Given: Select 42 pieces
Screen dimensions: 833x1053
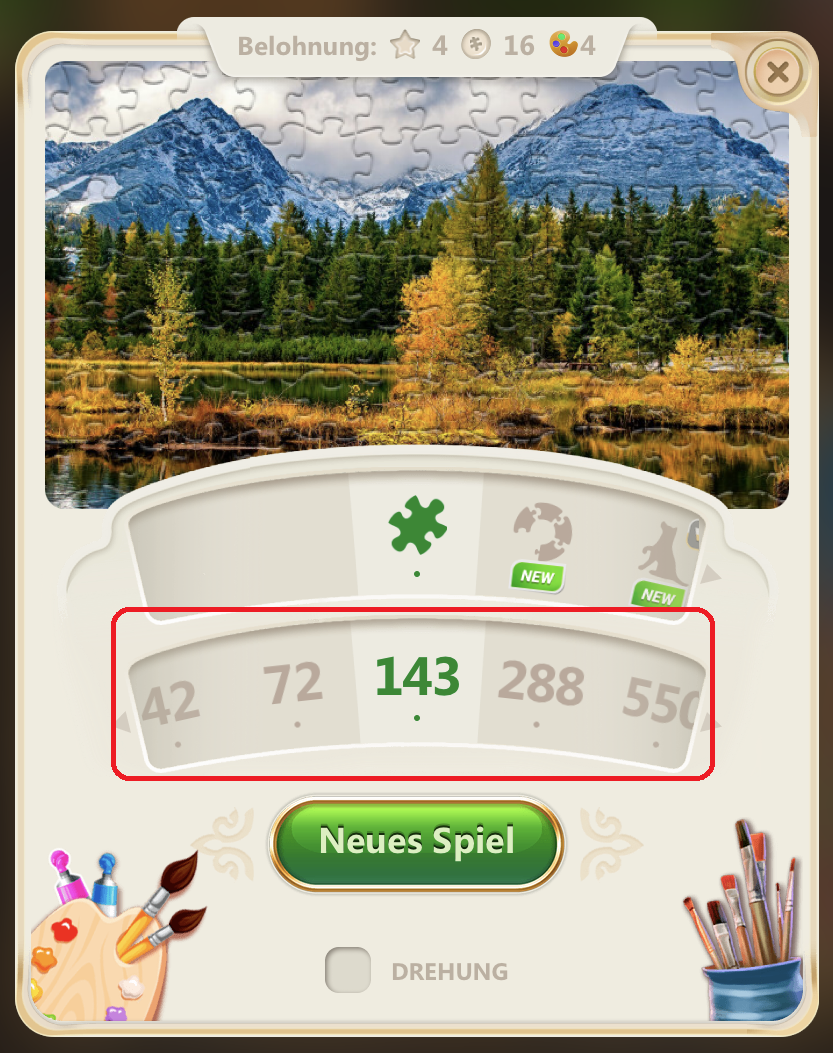Looking at the screenshot, I should [170, 705].
